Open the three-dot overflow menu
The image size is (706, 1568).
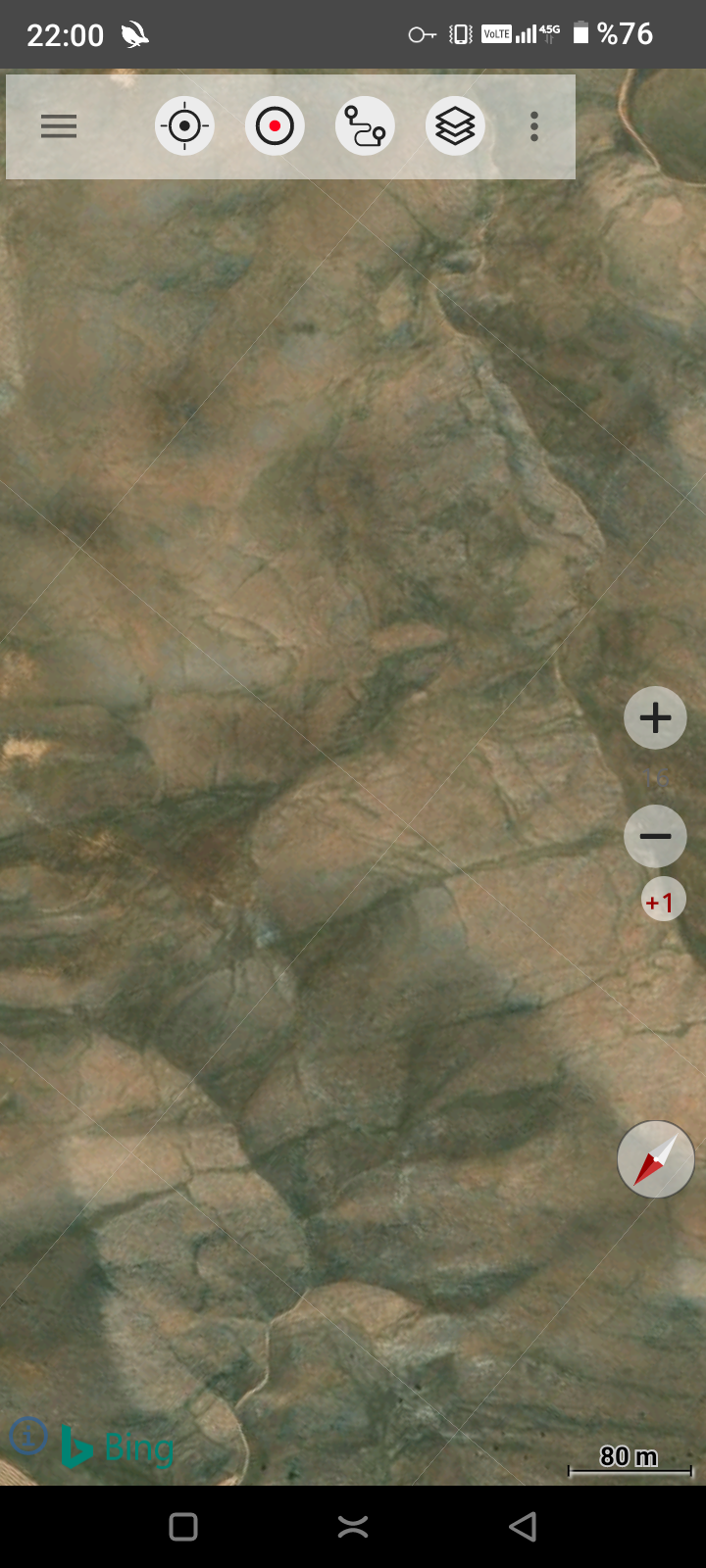(534, 126)
